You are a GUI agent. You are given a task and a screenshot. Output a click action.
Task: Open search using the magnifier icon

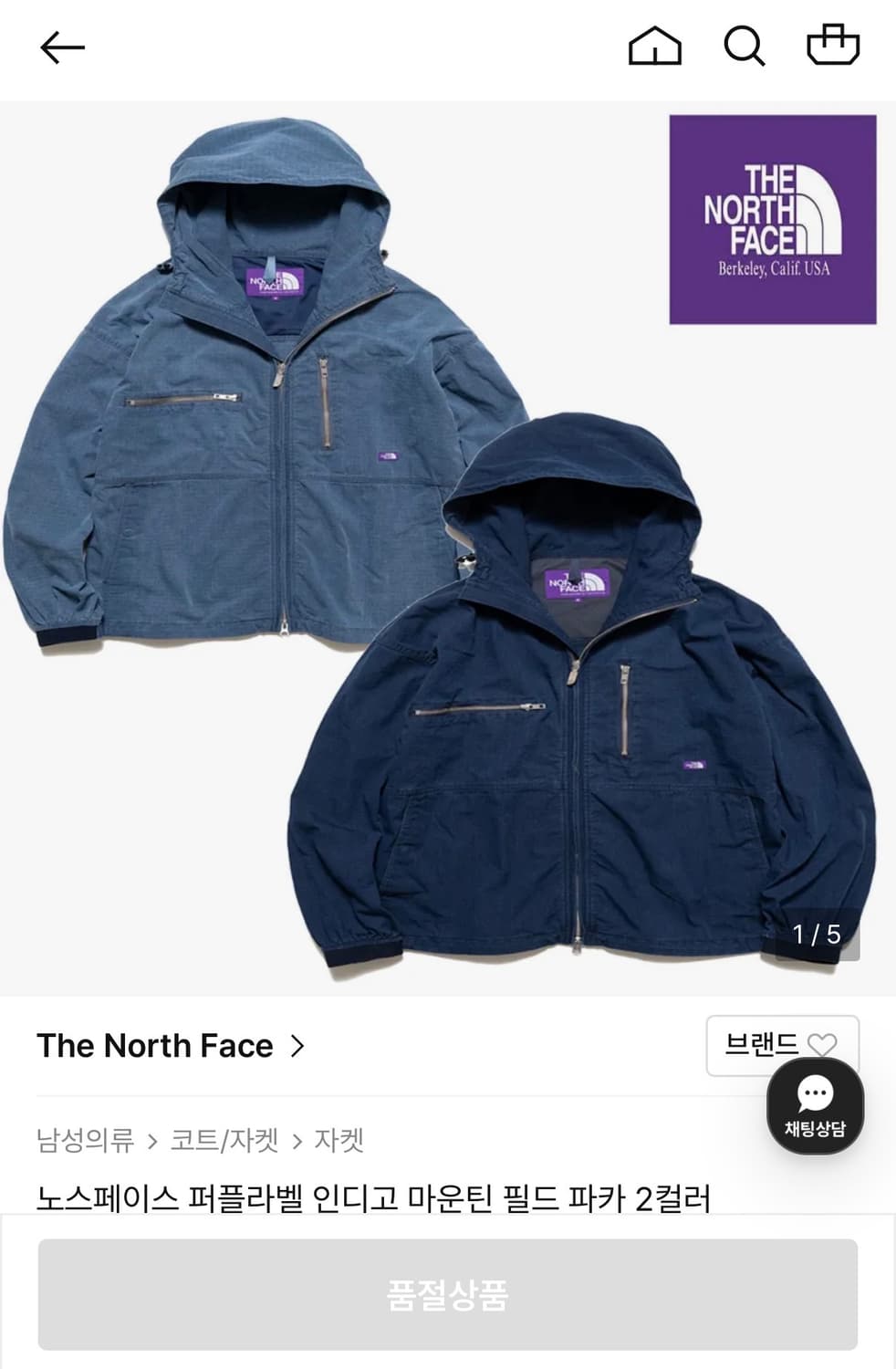[x=745, y=46]
